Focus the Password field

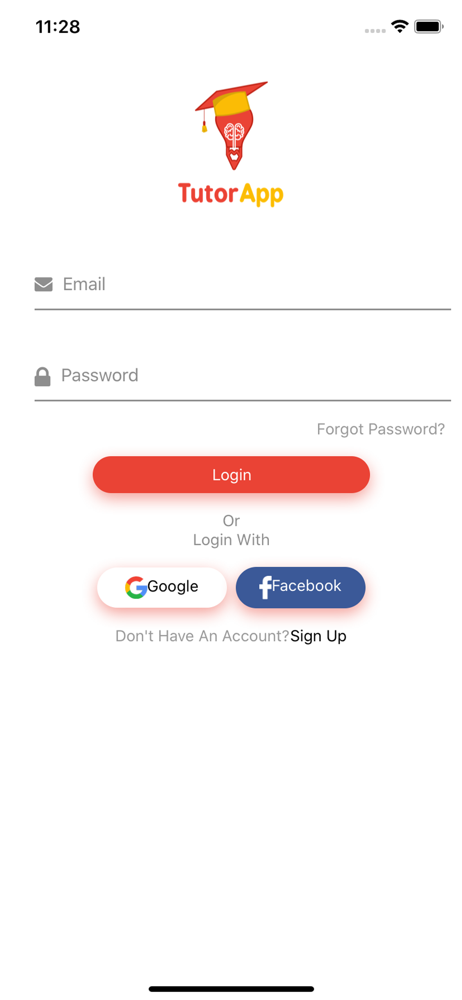click(x=242, y=376)
